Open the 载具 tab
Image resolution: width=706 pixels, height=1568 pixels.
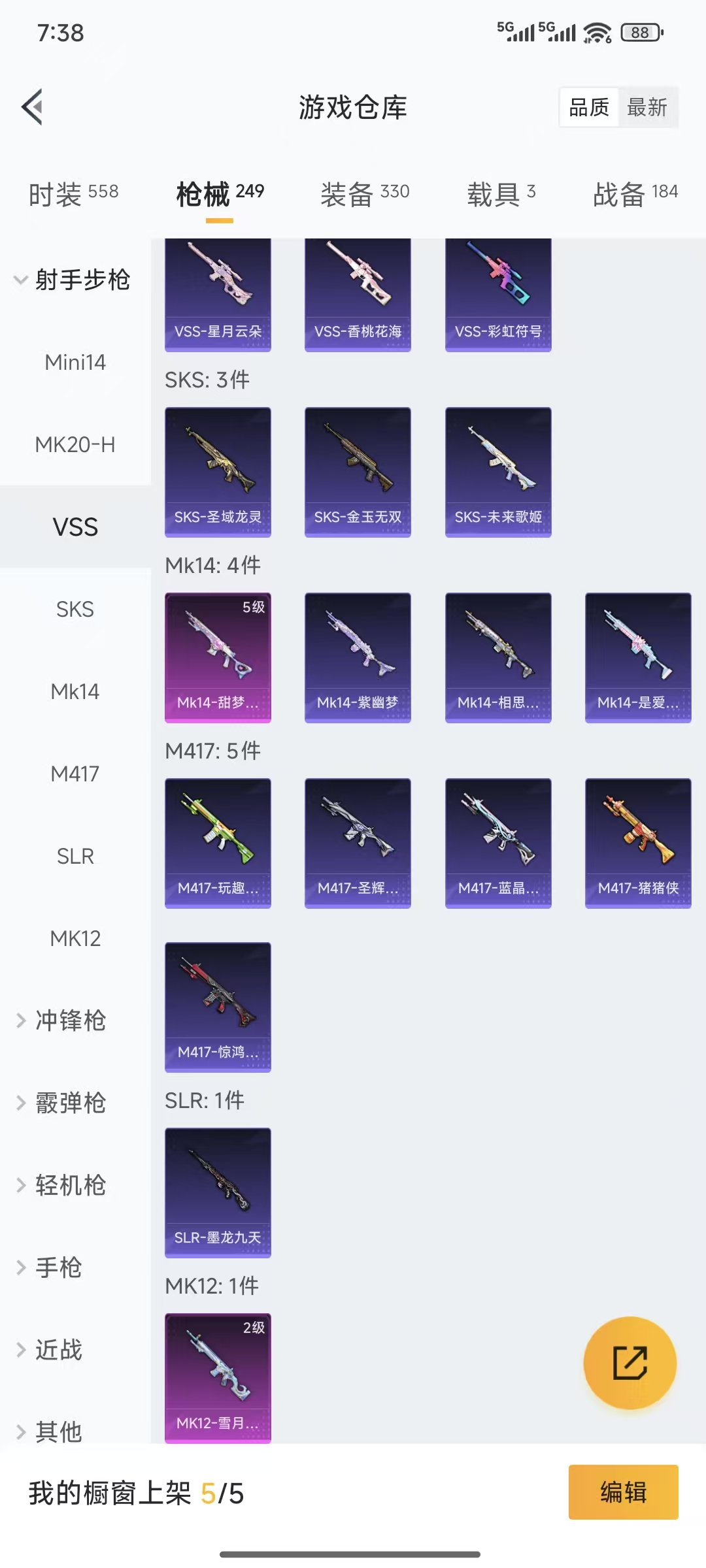point(501,193)
